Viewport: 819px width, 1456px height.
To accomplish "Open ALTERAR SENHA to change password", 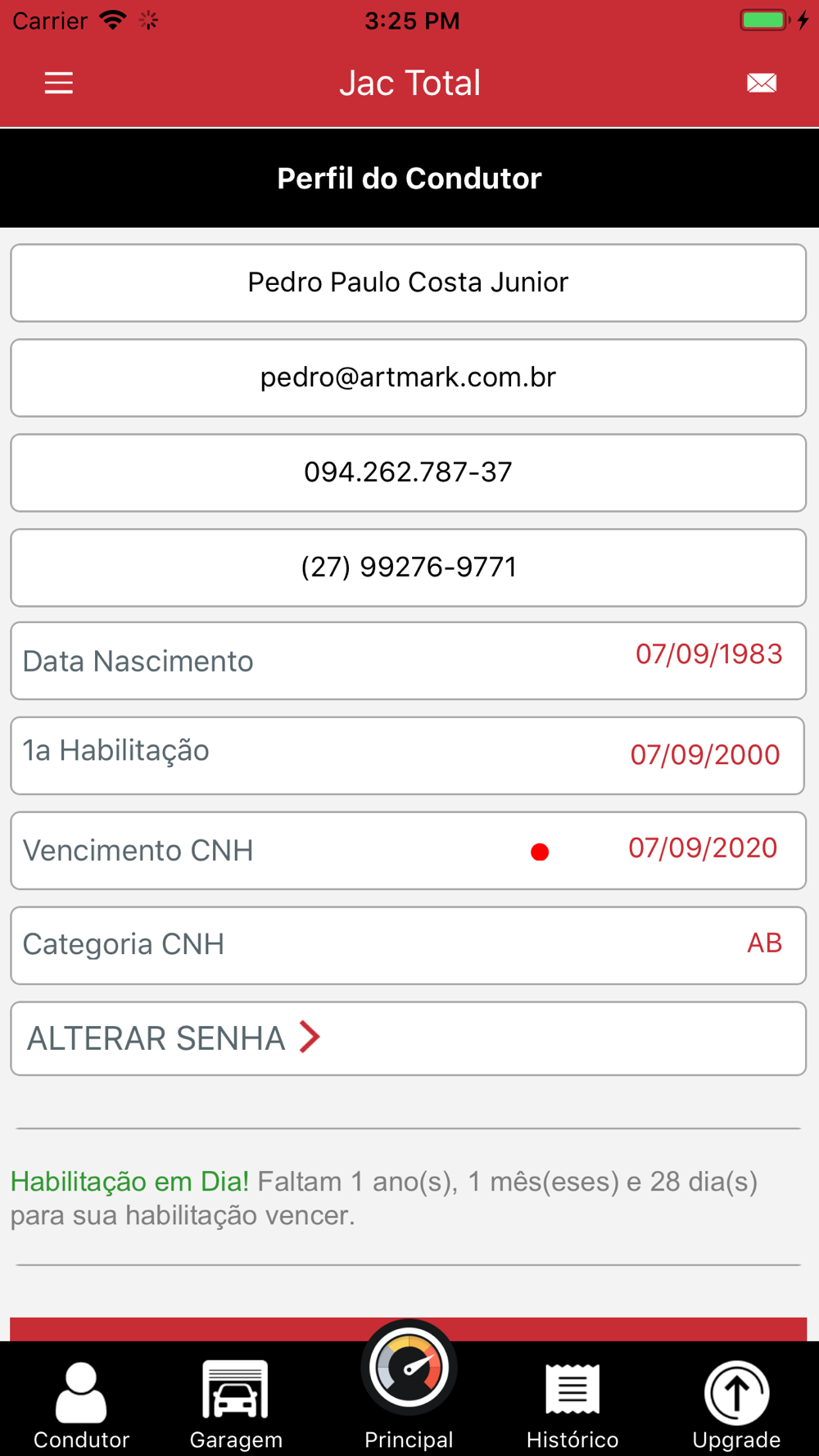I will click(x=174, y=1038).
